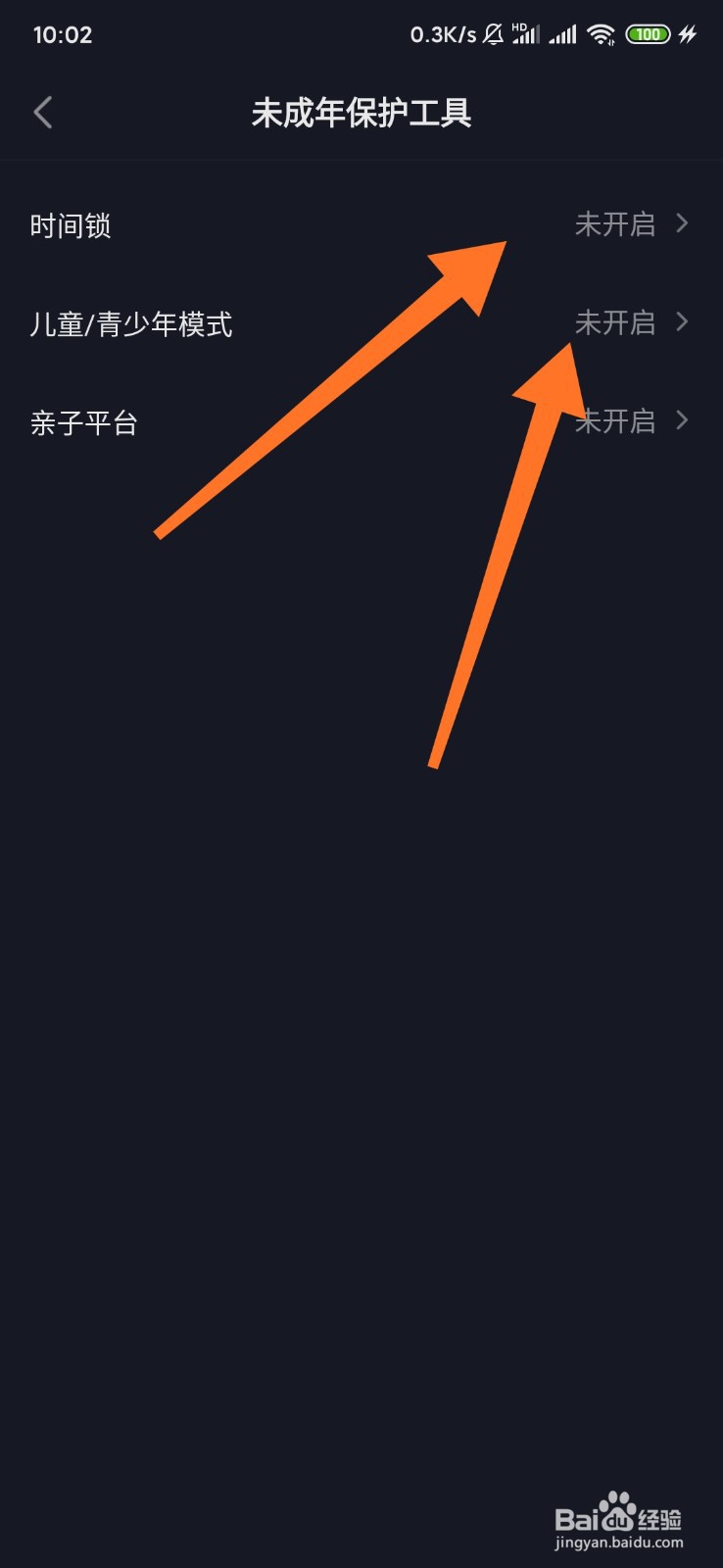The image size is (723, 1568).
Task: Open 儿童/青少年模式 settings
Action: (x=361, y=323)
